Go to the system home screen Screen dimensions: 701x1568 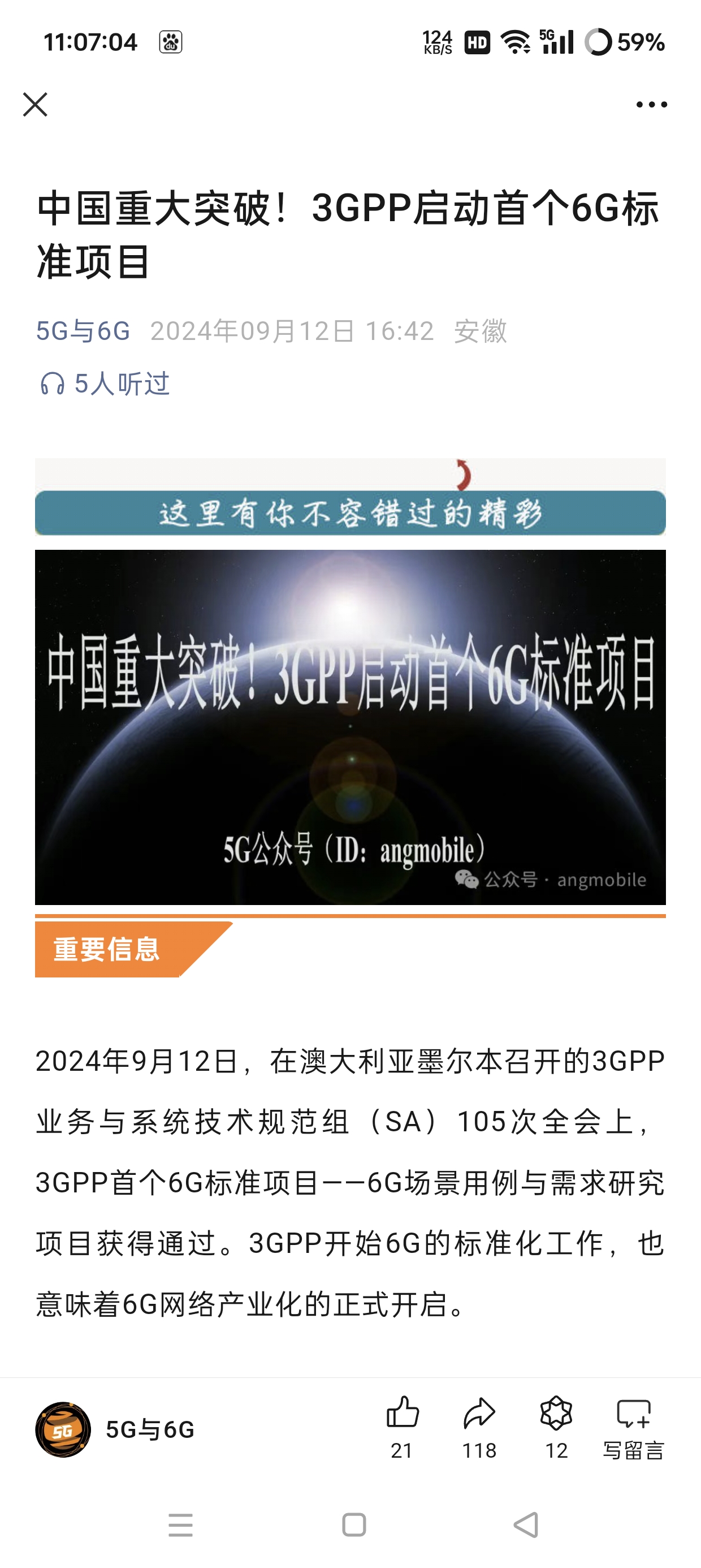354,1526
